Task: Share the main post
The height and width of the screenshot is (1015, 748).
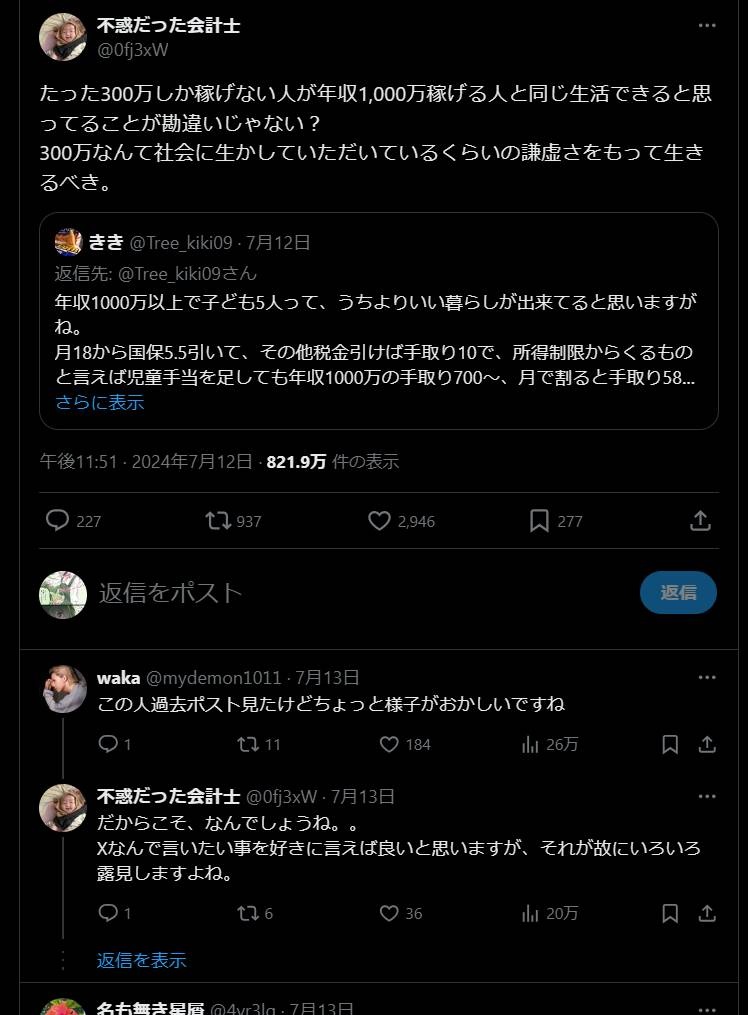Action: click(701, 521)
